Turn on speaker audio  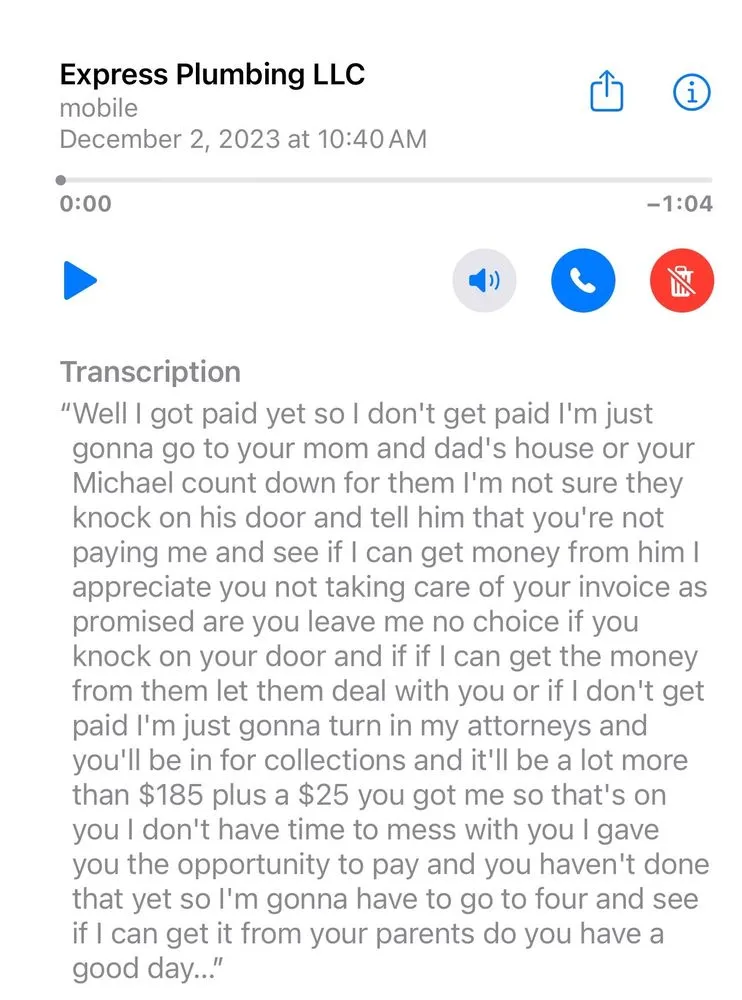click(x=484, y=281)
